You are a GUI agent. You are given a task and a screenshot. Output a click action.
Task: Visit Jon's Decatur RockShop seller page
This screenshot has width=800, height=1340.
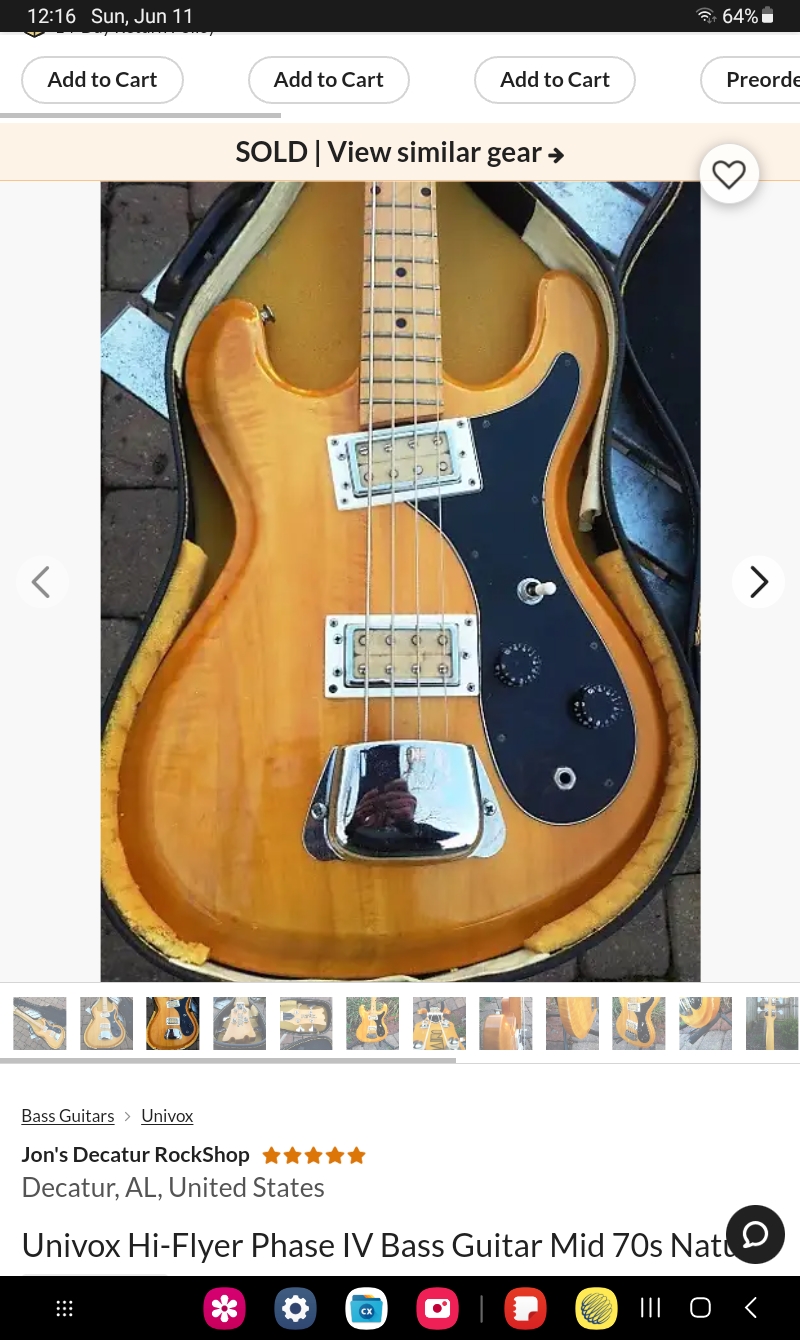tap(135, 1154)
